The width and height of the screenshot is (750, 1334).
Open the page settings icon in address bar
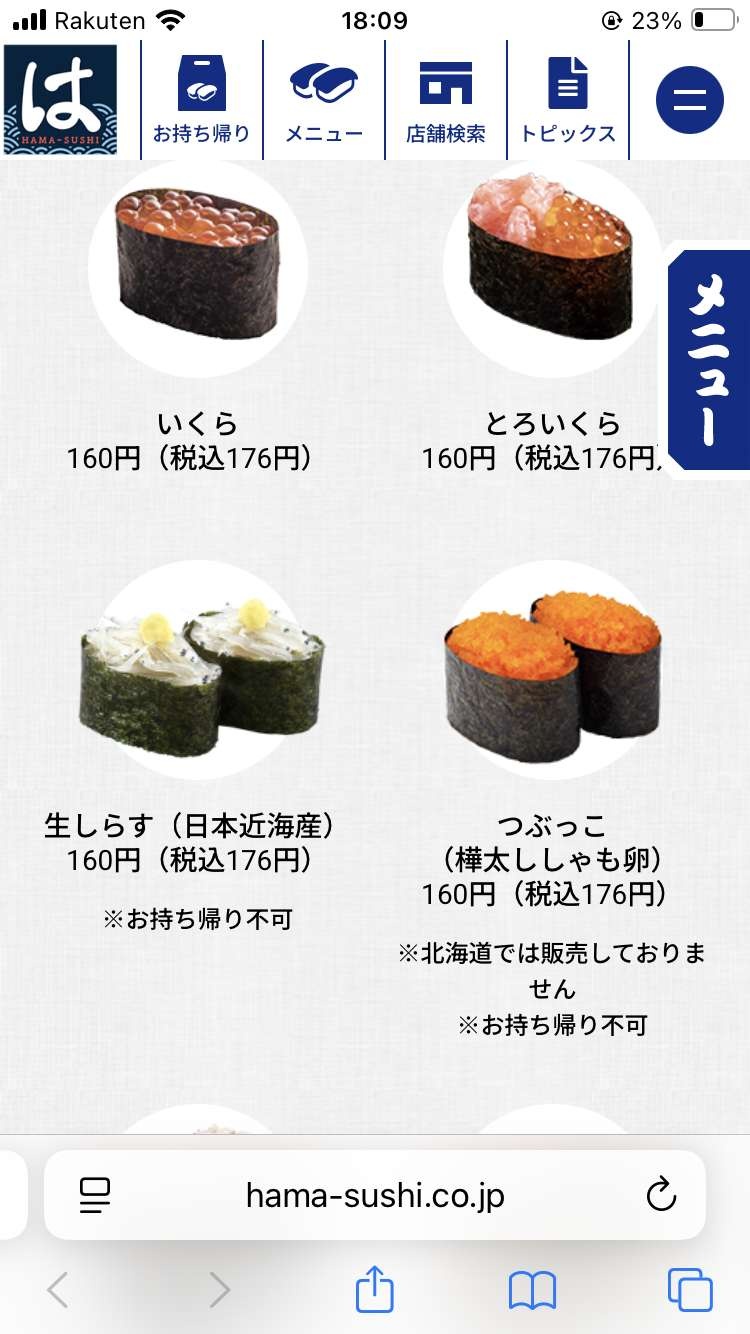[95, 1195]
